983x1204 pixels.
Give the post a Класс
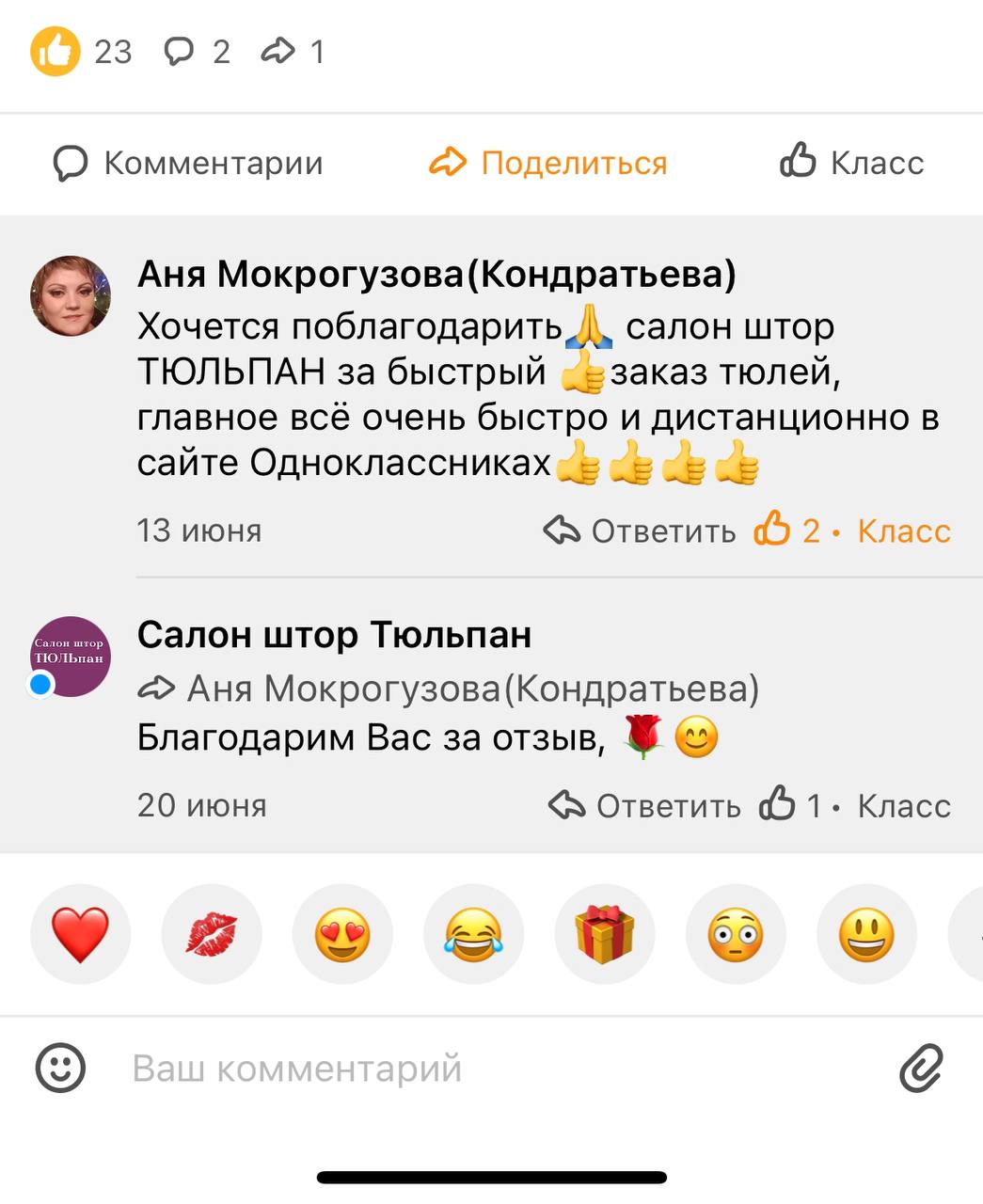[x=851, y=163]
